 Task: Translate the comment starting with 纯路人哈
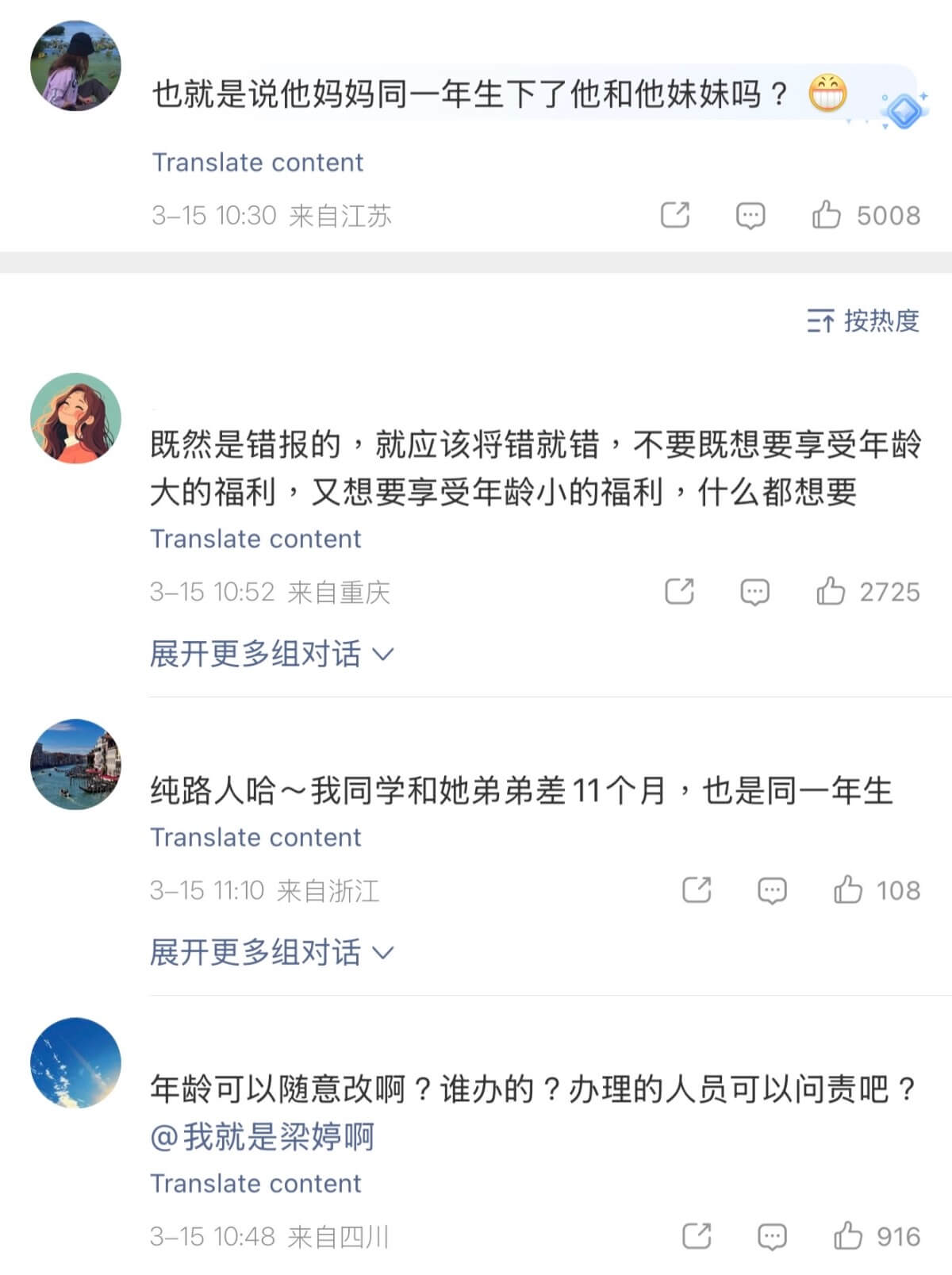(x=255, y=837)
